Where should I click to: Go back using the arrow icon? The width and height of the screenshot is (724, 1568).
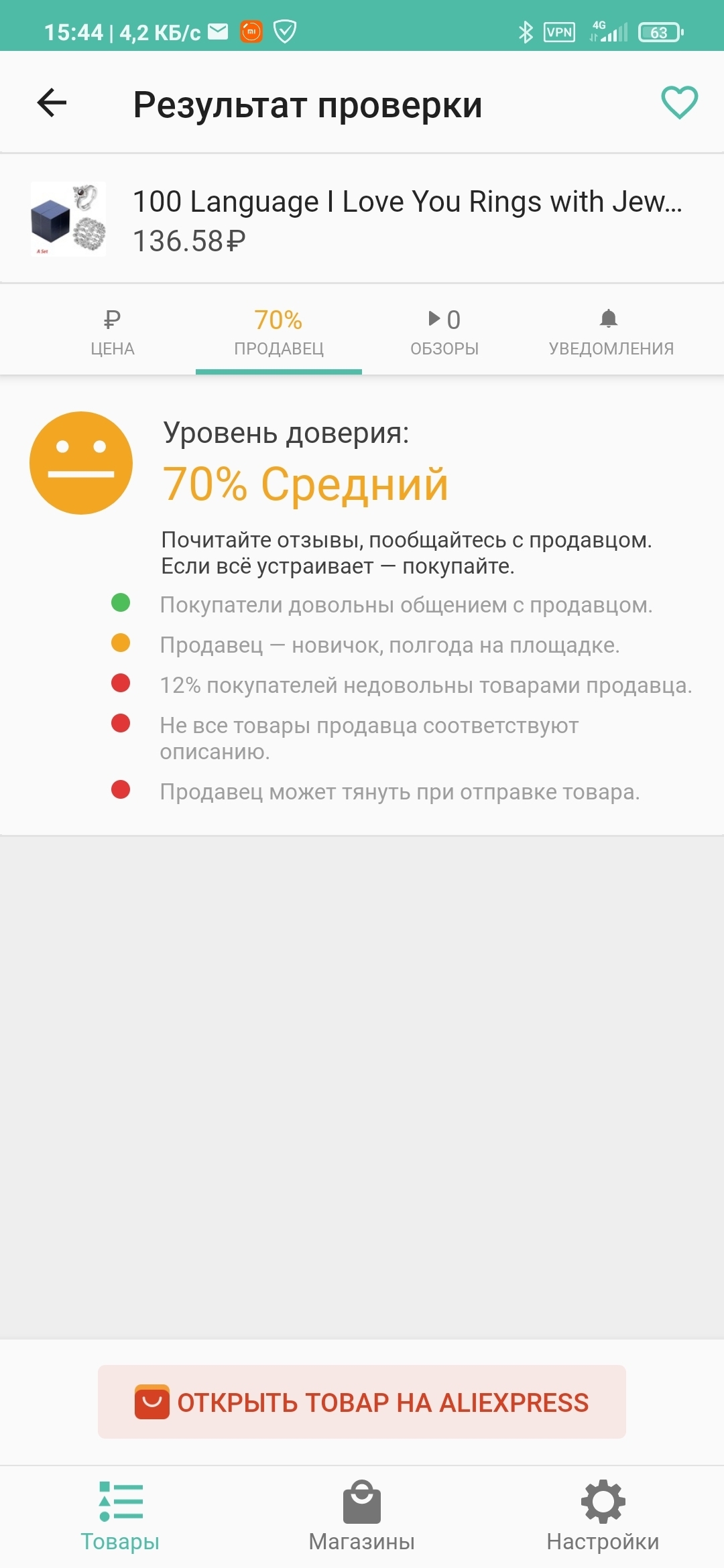click(x=52, y=103)
